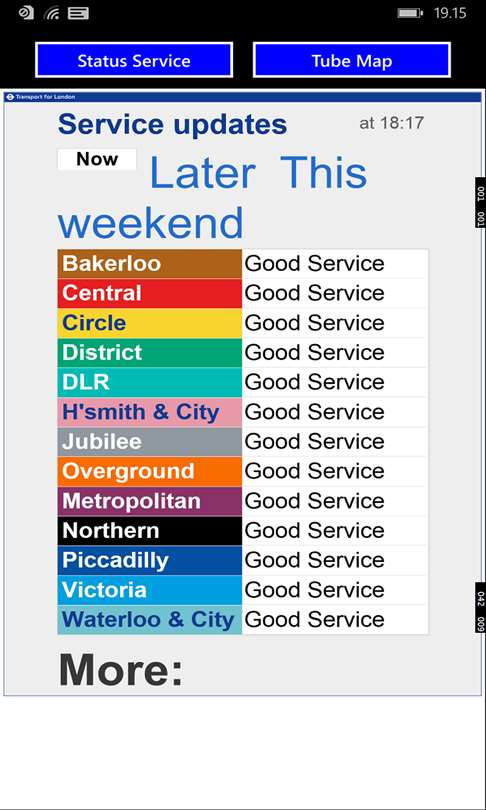Image resolution: width=486 pixels, height=810 pixels.
Task: Select the Metropolitan line row
Action: click(243, 501)
